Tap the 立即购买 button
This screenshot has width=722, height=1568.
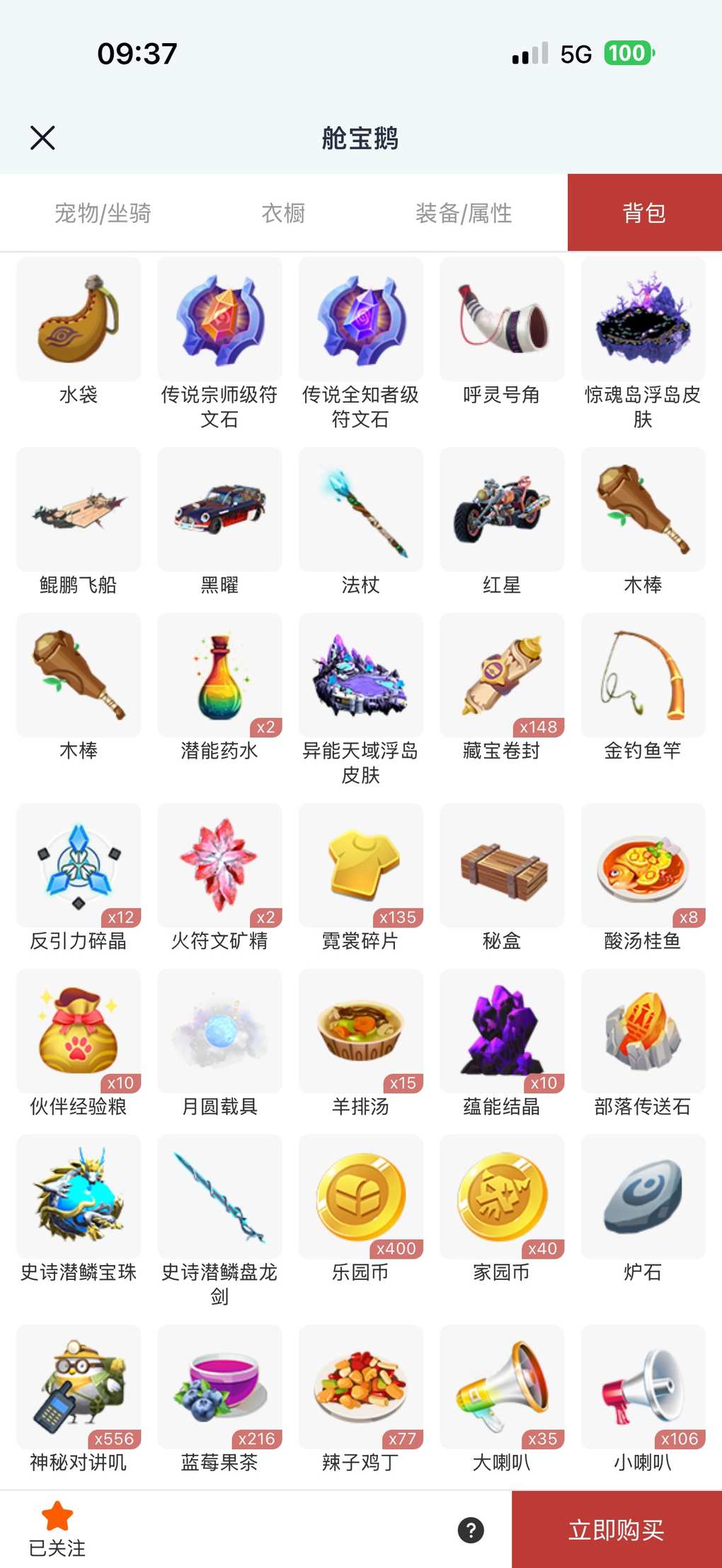[617, 1530]
